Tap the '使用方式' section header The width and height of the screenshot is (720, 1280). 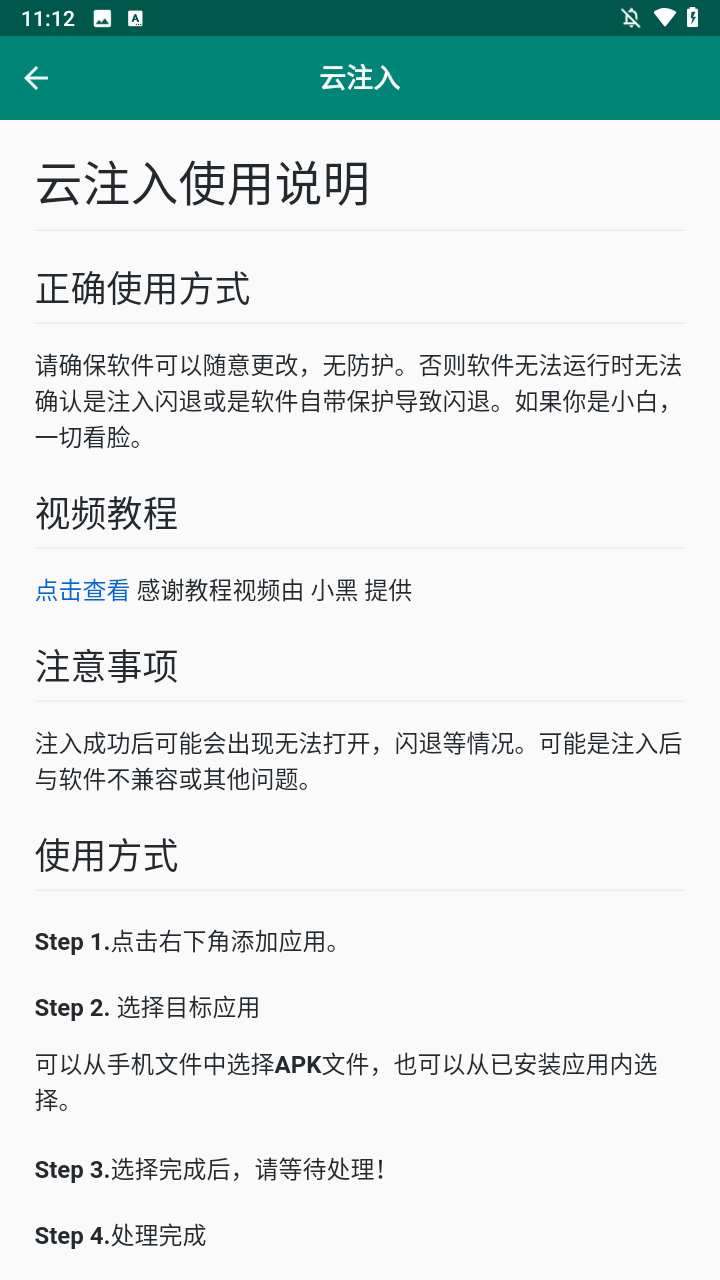(x=107, y=856)
